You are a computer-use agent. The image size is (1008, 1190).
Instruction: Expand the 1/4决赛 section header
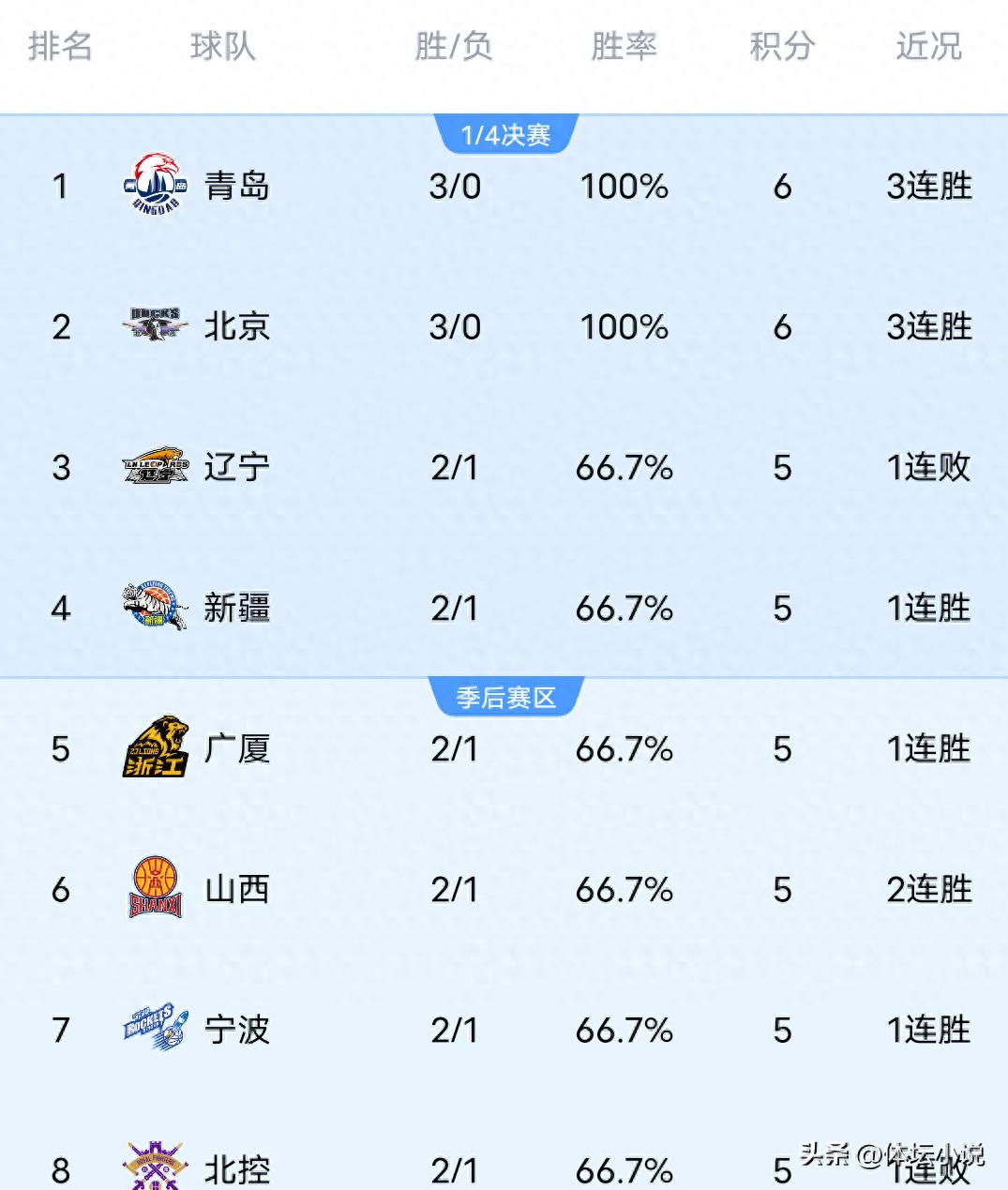pos(506,134)
